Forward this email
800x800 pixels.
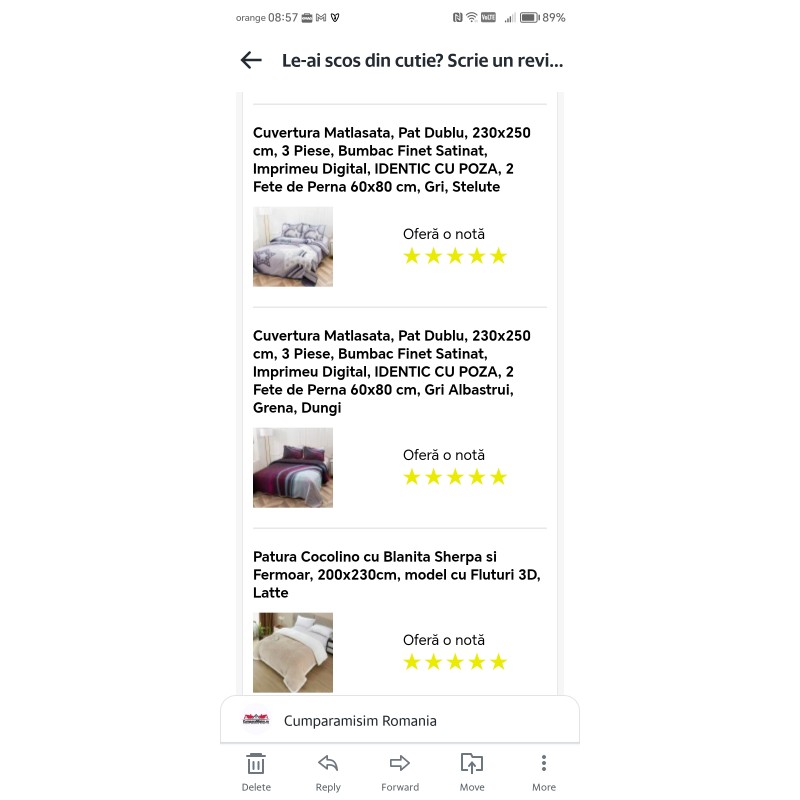tap(400, 770)
